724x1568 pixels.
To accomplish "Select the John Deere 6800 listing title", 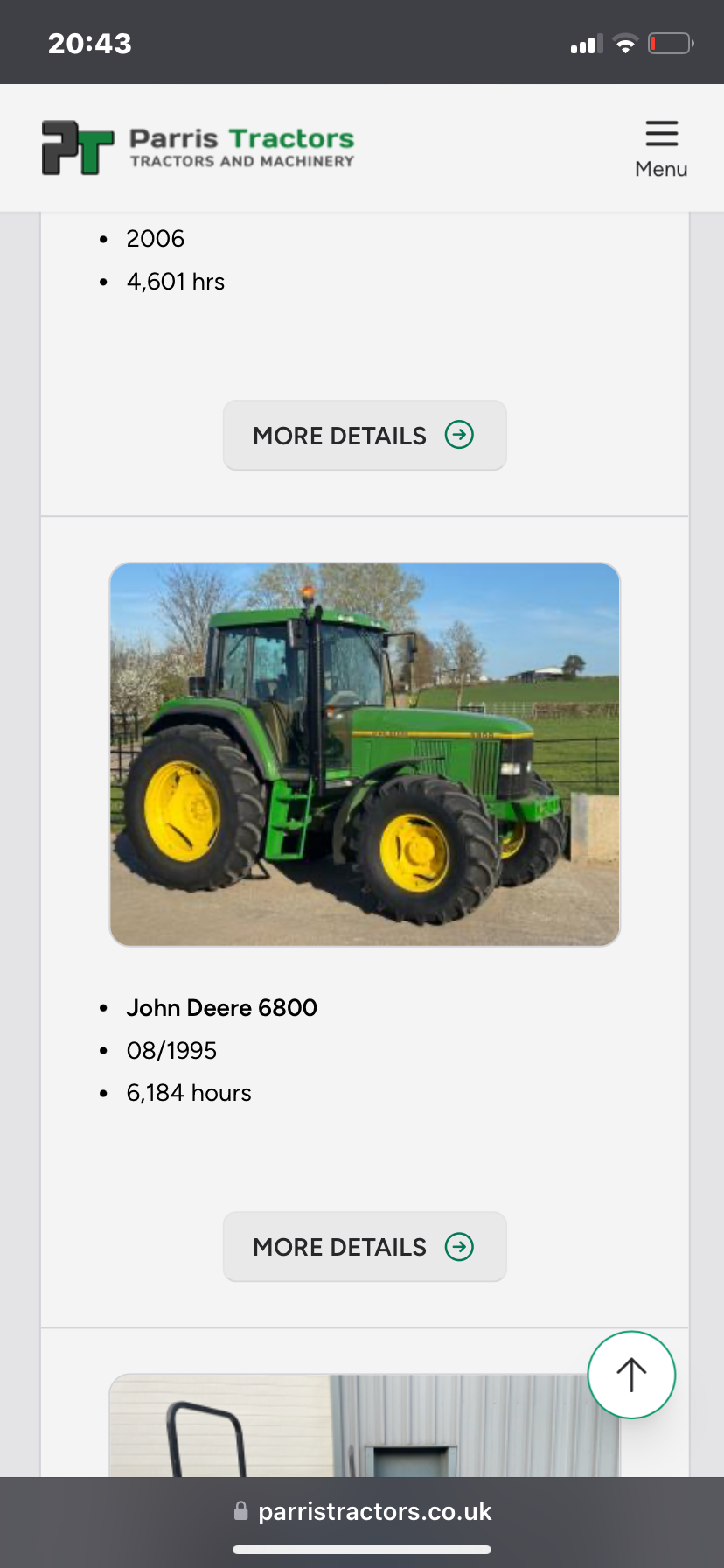I will click(x=221, y=1008).
